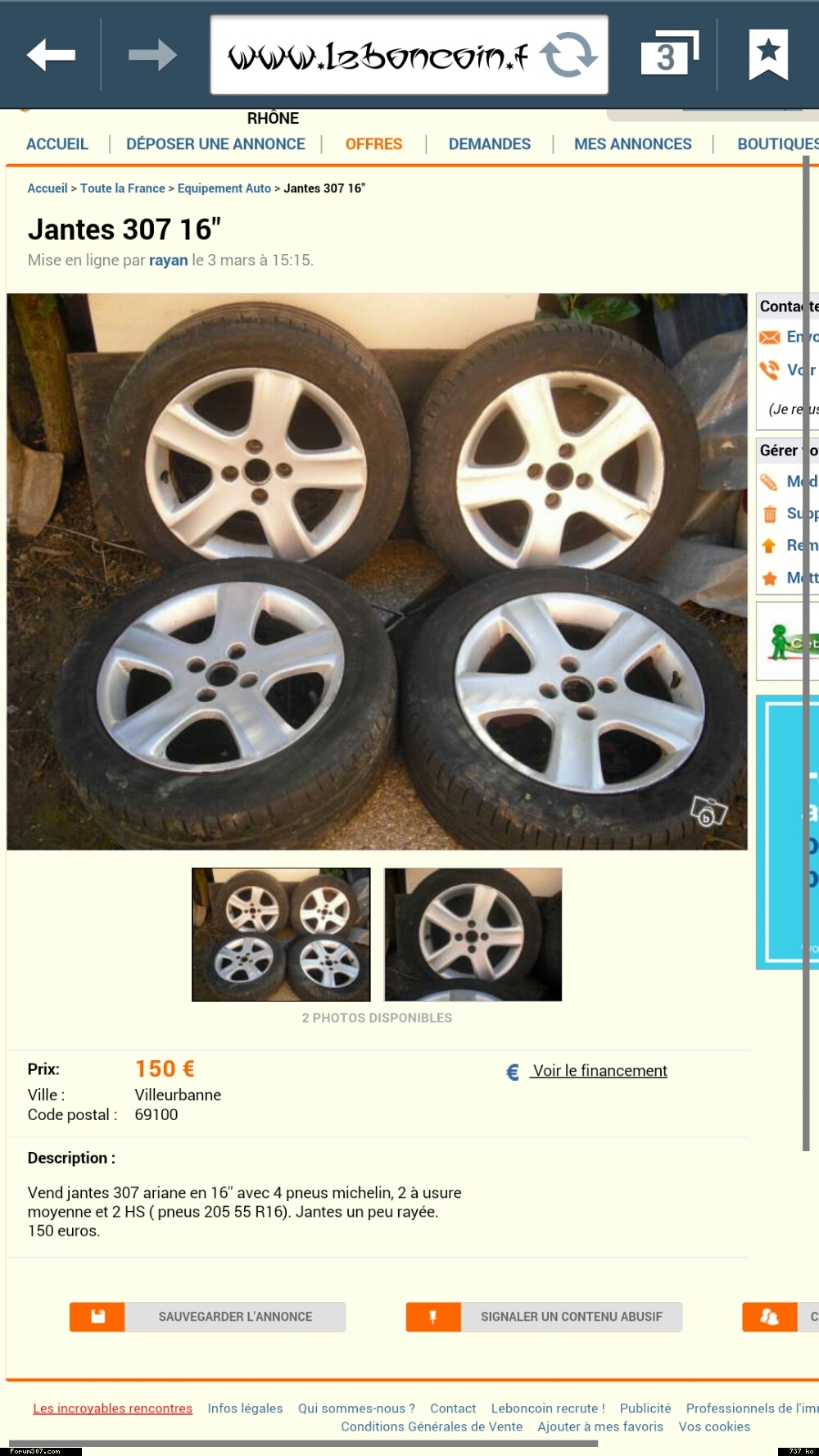Reload the current page
Screen dimensions: 819x1456
click(x=568, y=56)
